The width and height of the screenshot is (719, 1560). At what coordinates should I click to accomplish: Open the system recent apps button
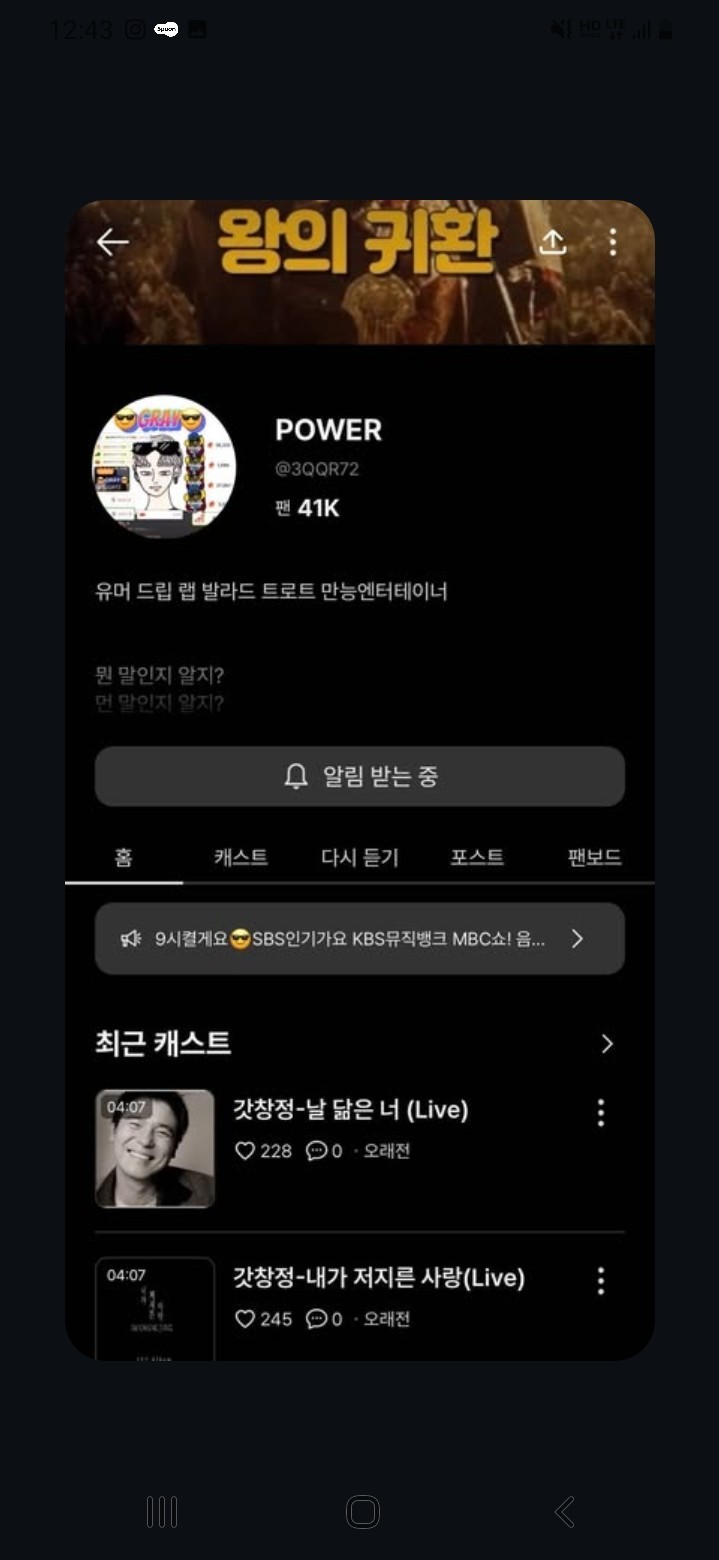point(162,1512)
